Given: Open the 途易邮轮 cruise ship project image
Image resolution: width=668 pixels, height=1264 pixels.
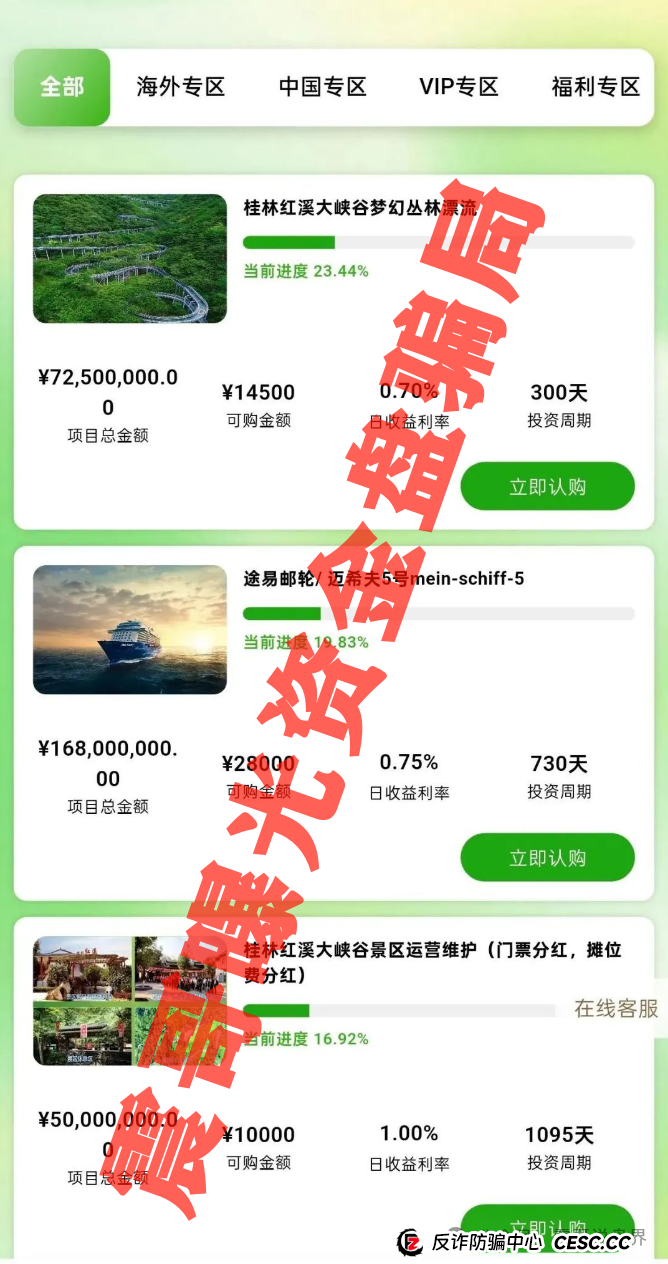Looking at the screenshot, I should (x=130, y=629).
